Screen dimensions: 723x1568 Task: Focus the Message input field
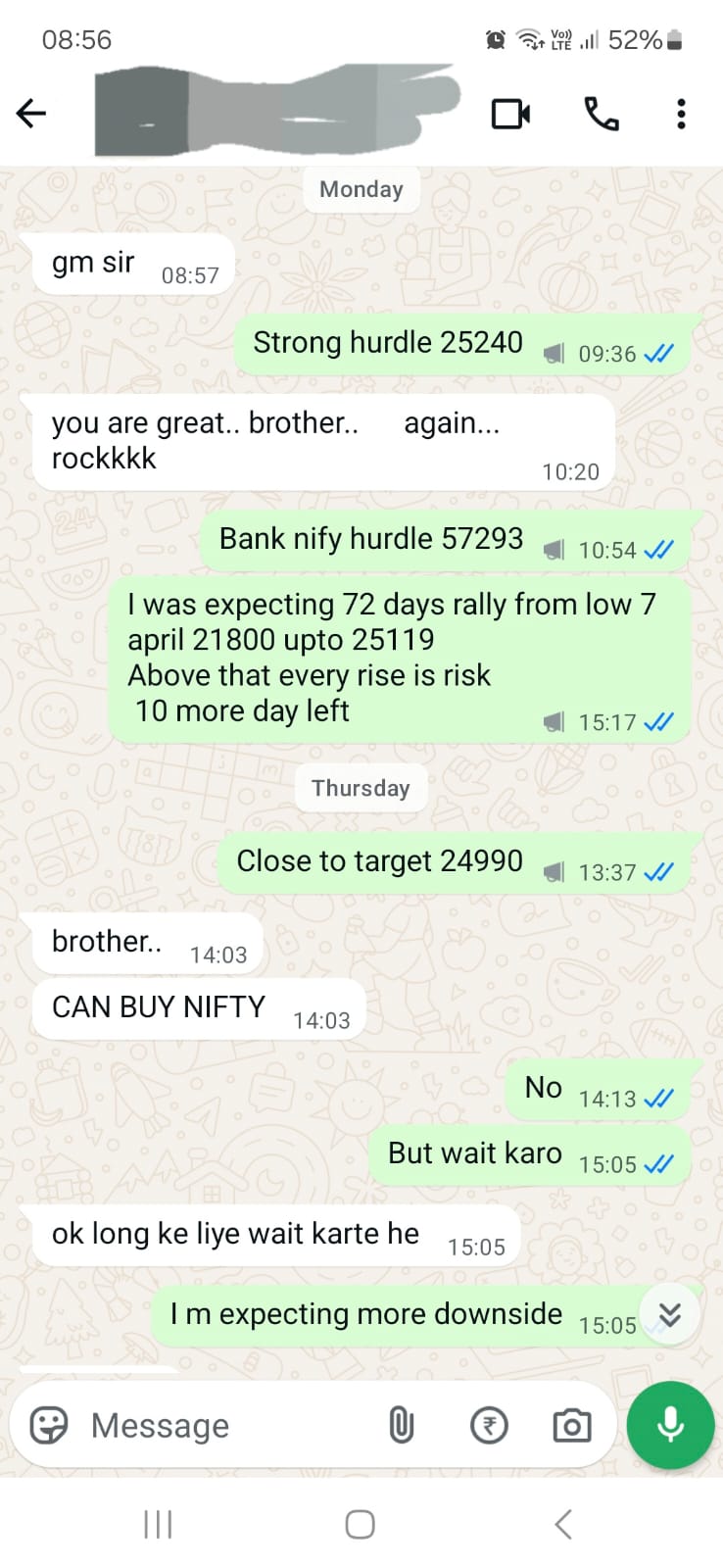[x=225, y=1426]
